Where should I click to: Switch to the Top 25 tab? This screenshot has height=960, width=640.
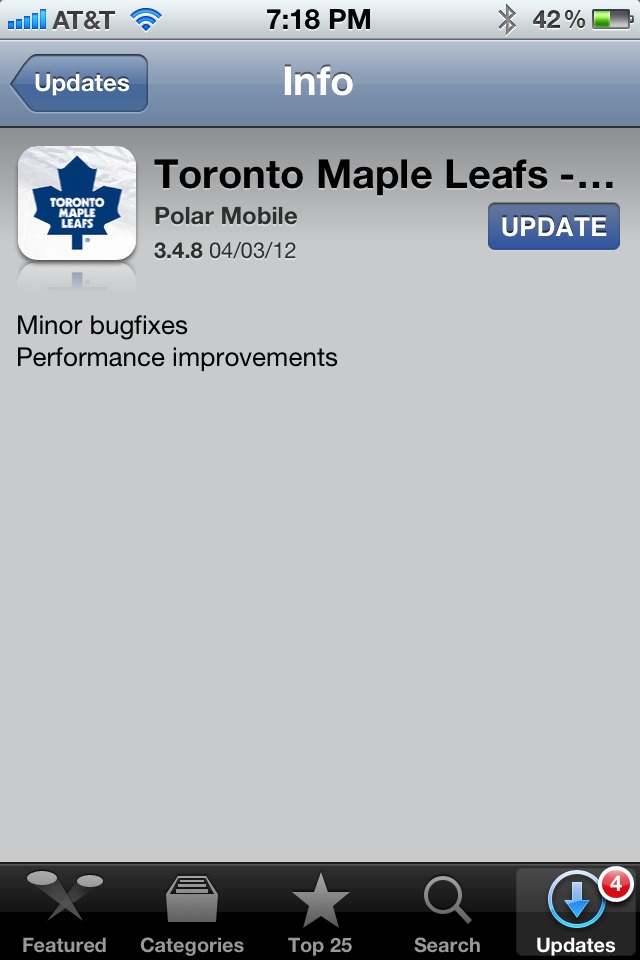pos(320,912)
